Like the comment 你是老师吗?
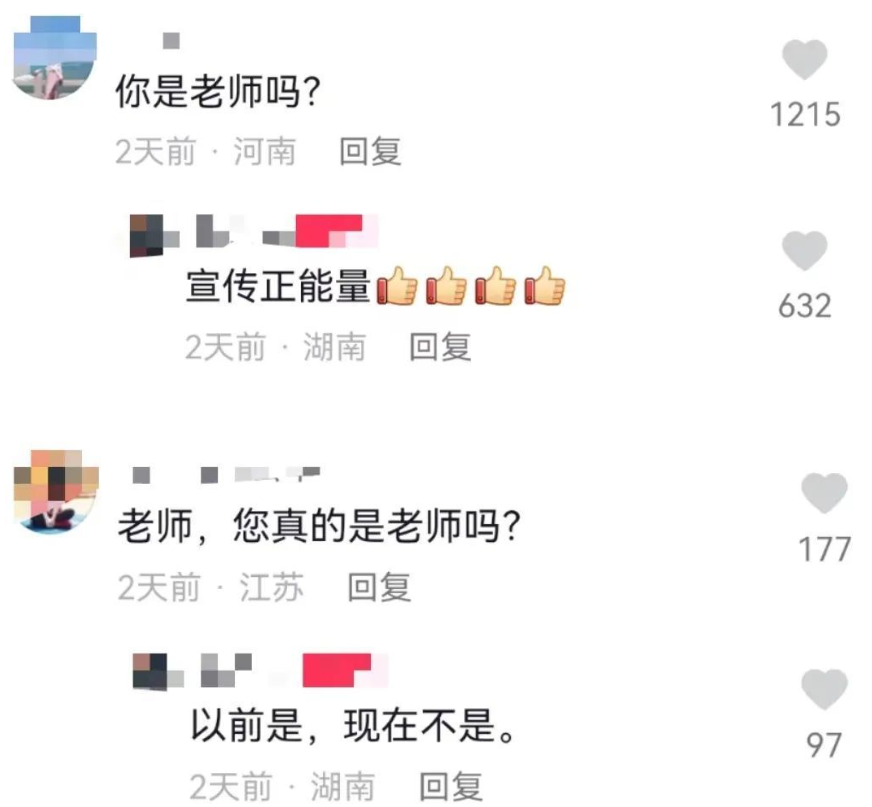The image size is (872, 807). tap(805, 61)
